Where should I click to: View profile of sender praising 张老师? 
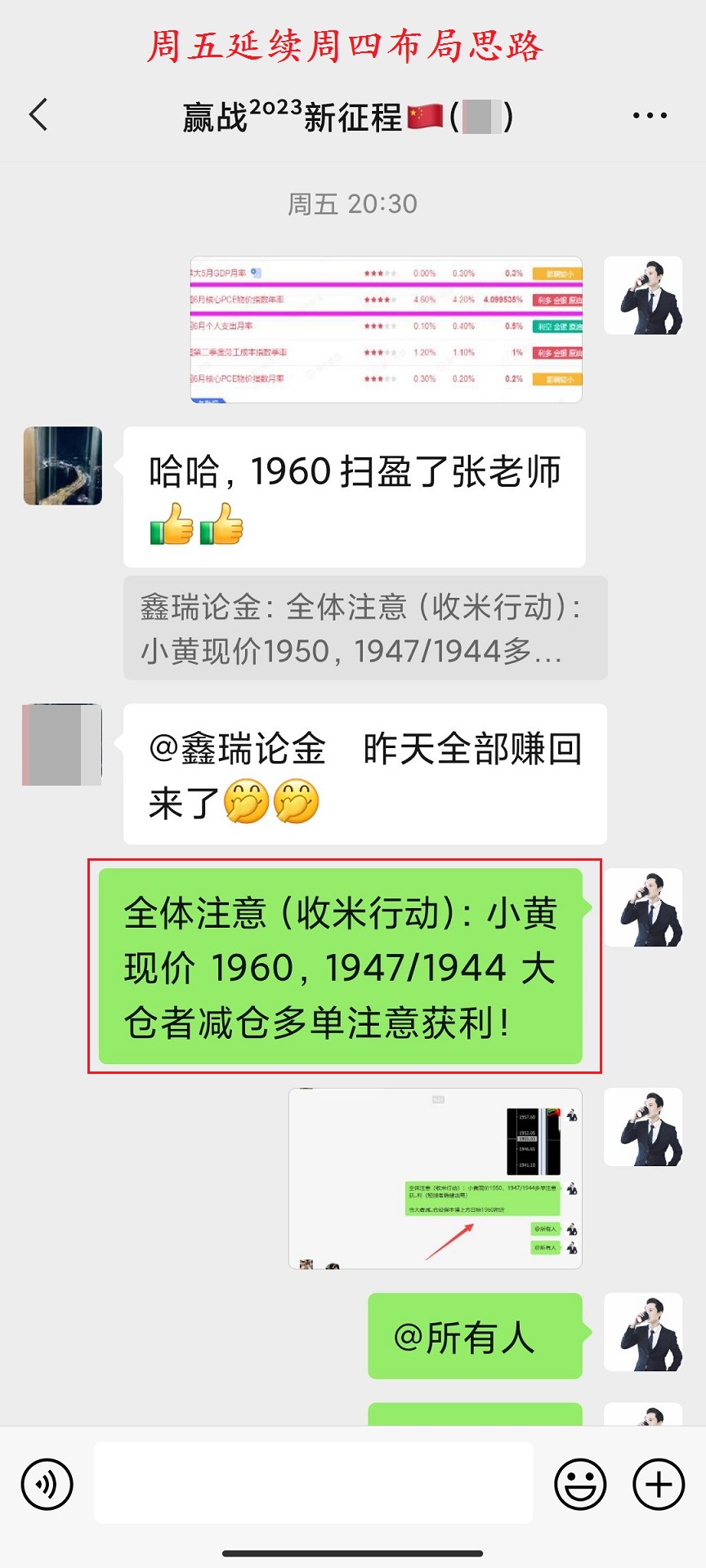63,465
